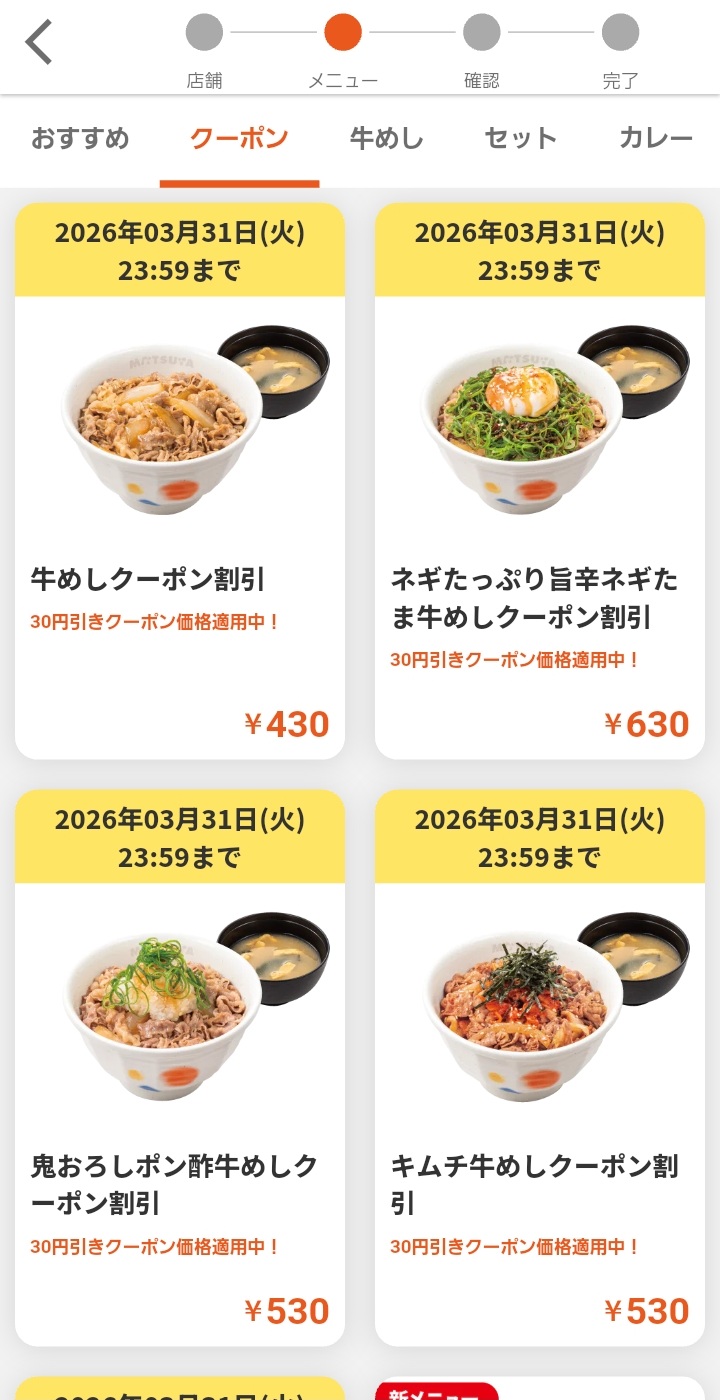
Task: Go back using the top-left arrow
Action: [39, 42]
